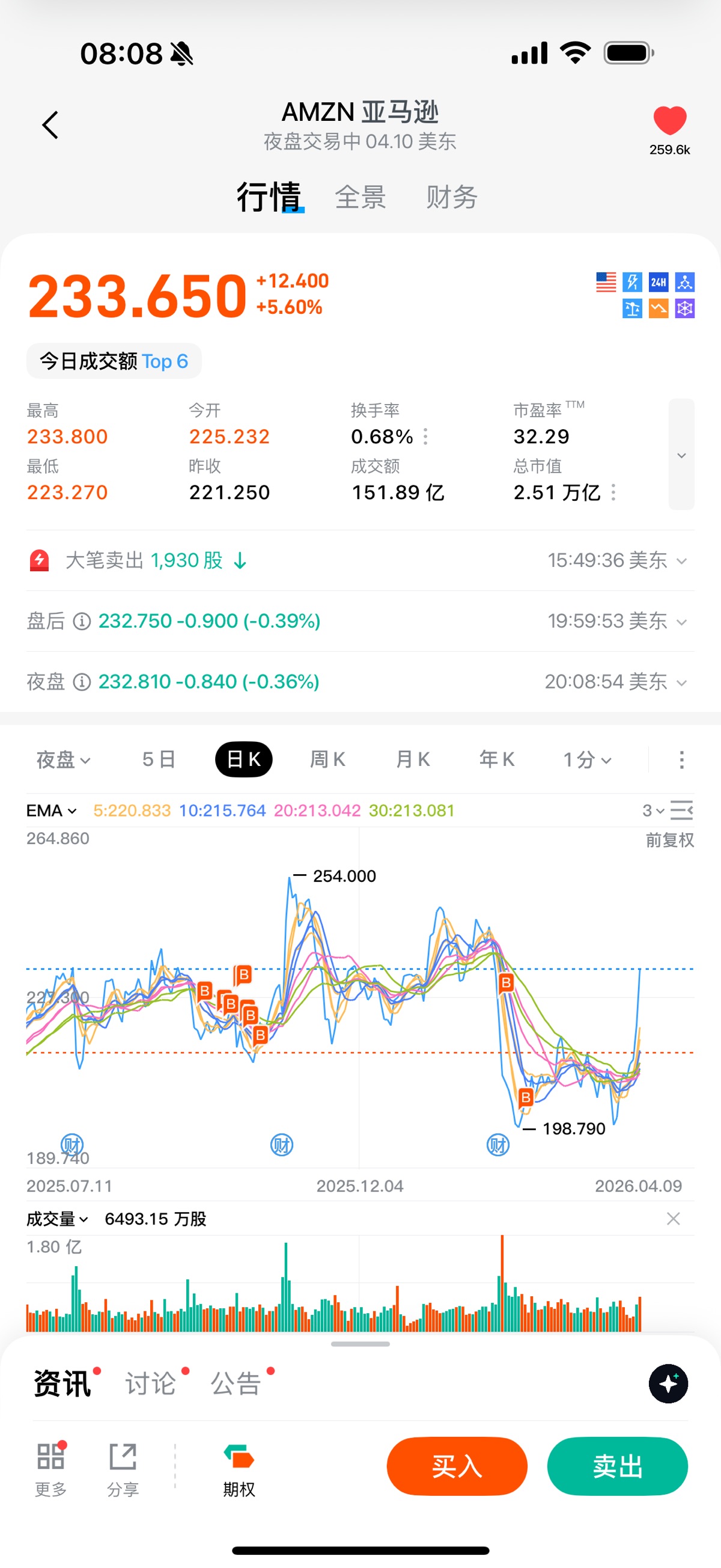
Task: Close the 成交量 volume panel
Action: click(673, 1219)
